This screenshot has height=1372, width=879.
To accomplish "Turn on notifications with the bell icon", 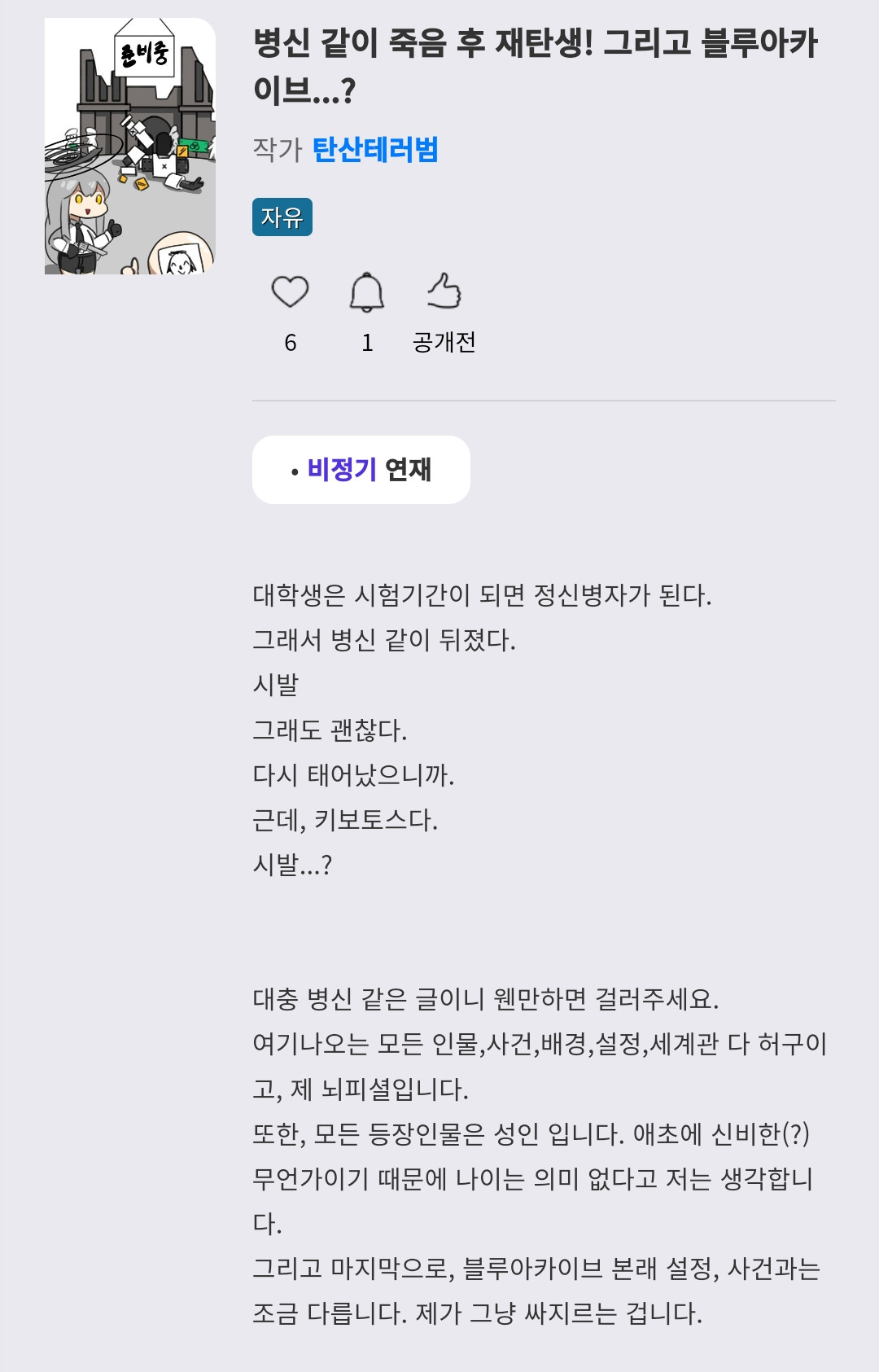I will tap(367, 291).
